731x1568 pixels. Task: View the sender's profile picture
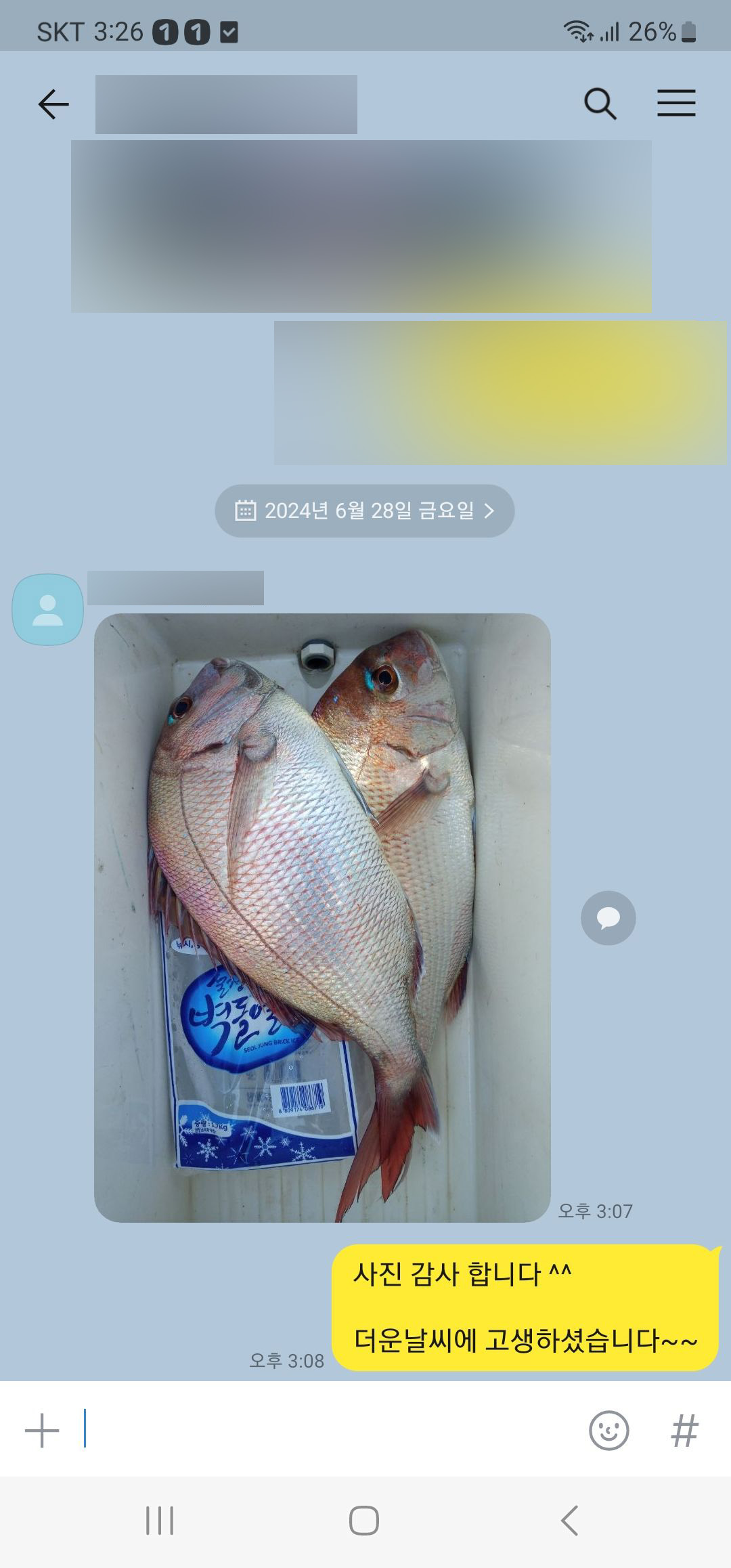click(x=47, y=609)
